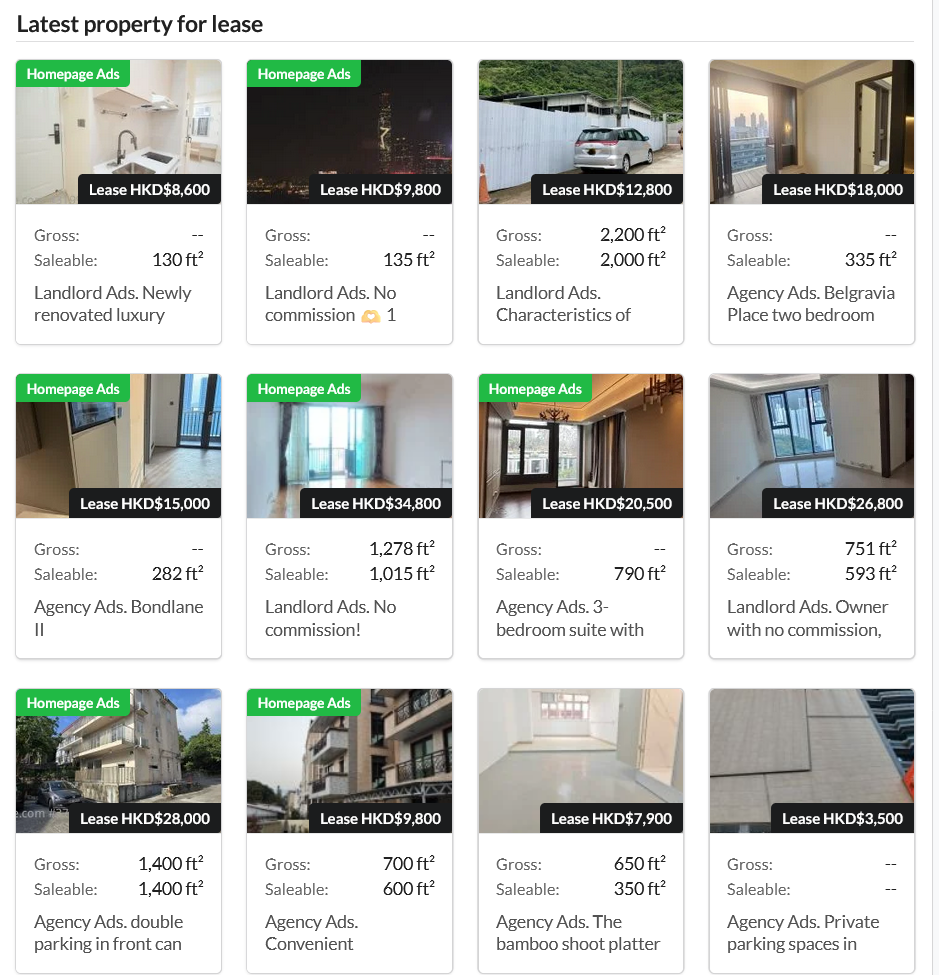Click the Homepage Ads badge on HKD$15,000 listing
The width and height of the screenshot is (939, 975).
[72, 388]
